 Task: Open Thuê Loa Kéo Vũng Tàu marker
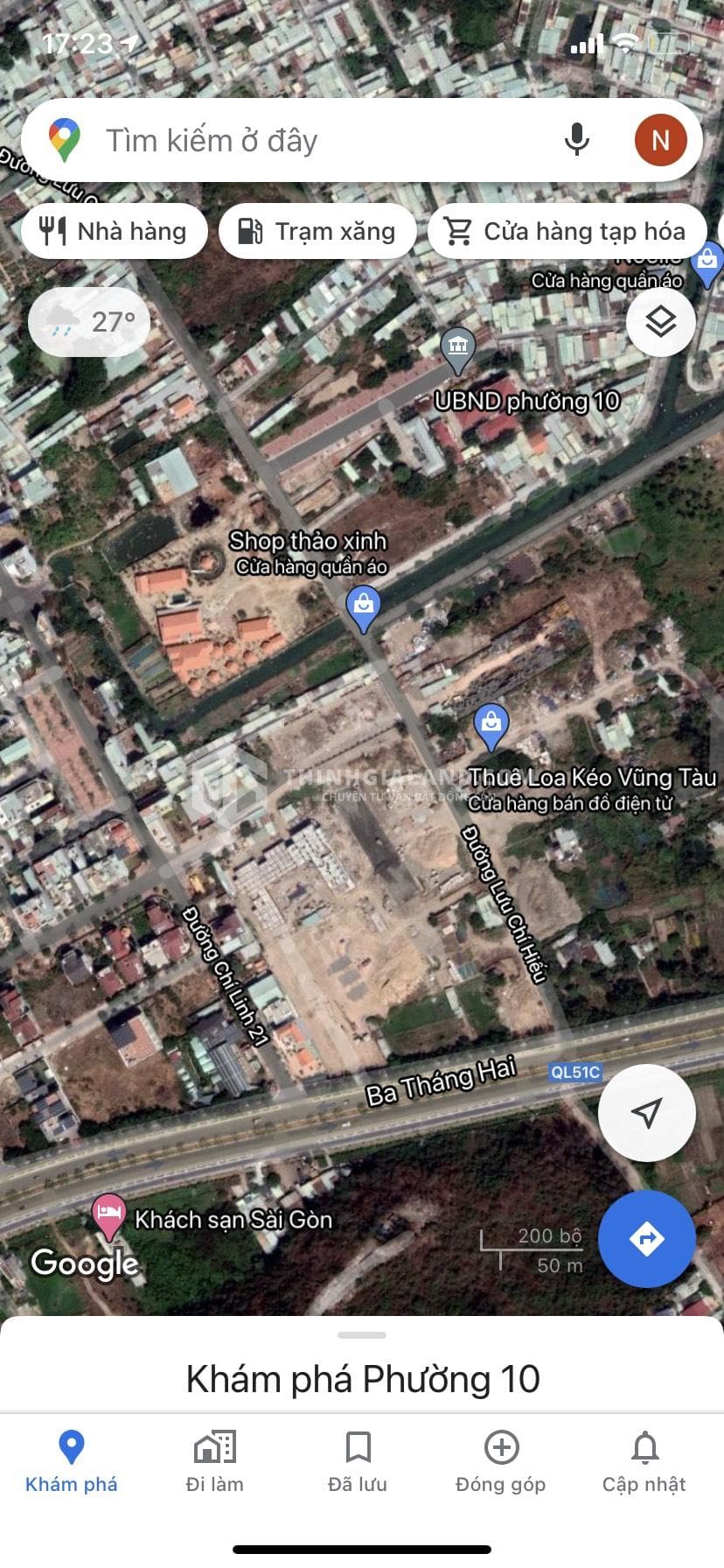[x=491, y=724]
